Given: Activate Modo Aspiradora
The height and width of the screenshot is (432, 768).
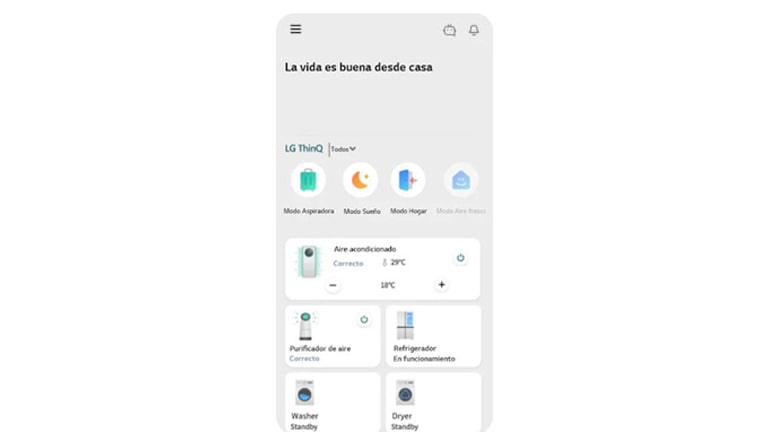Looking at the screenshot, I should pyautogui.click(x=308, y=181).
